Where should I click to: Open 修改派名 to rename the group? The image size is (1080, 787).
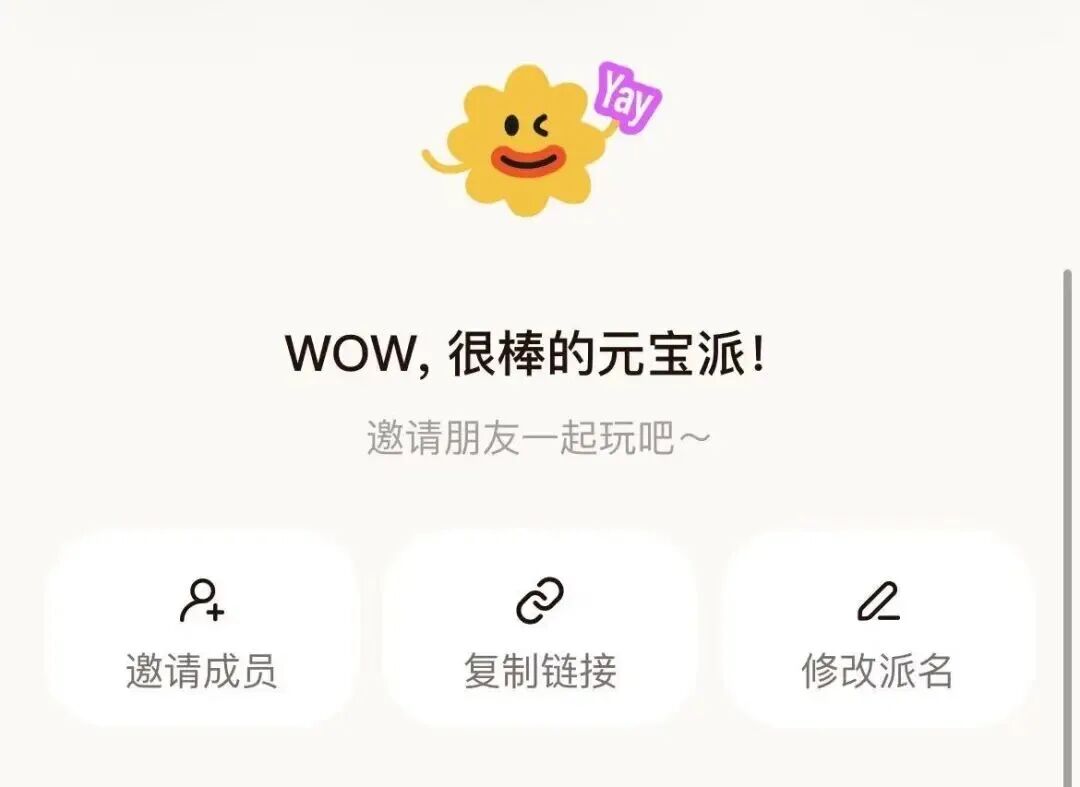(877, 630)
